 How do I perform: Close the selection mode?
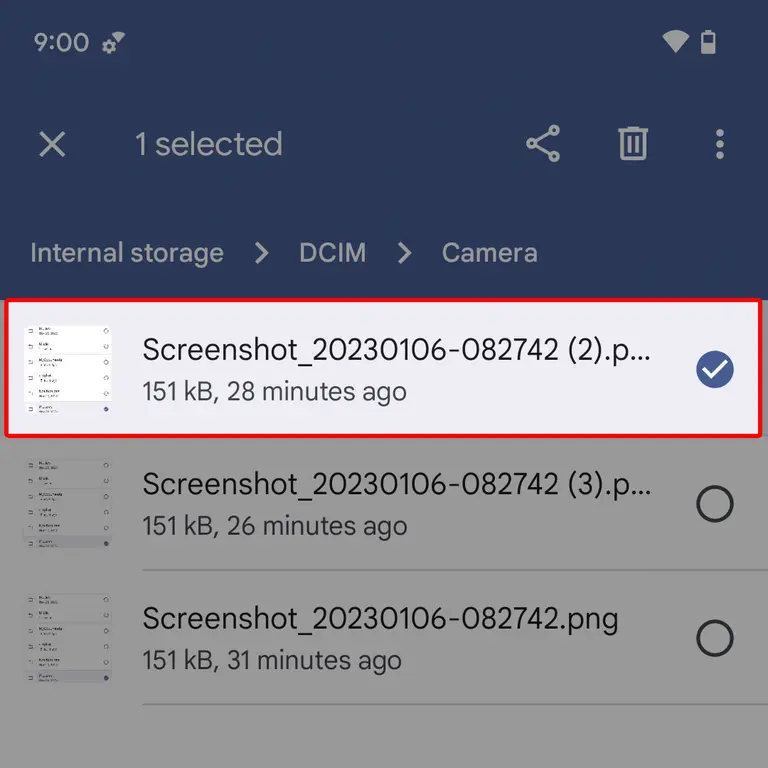[52, 144]
